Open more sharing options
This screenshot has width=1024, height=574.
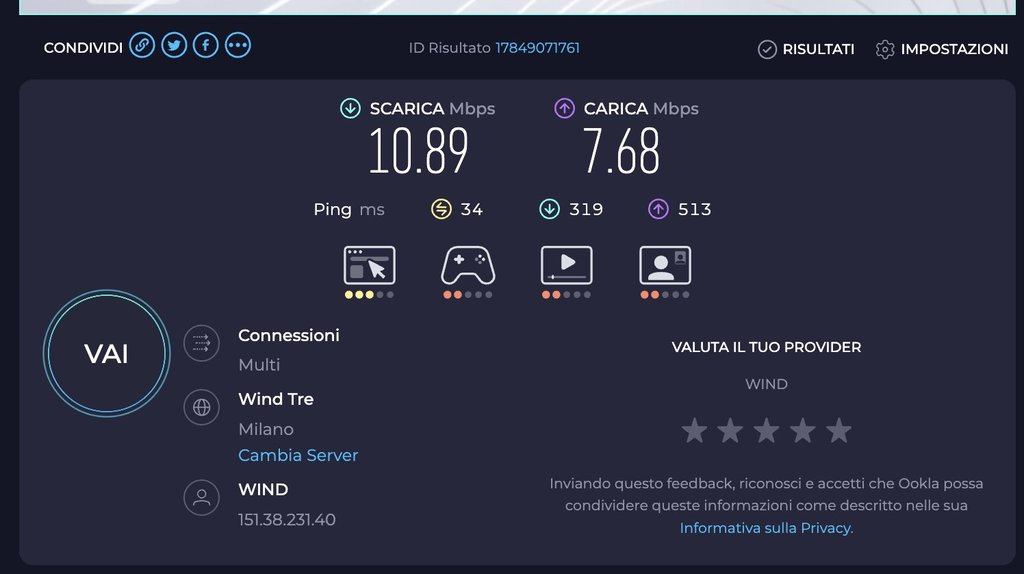tap(238, 46)
